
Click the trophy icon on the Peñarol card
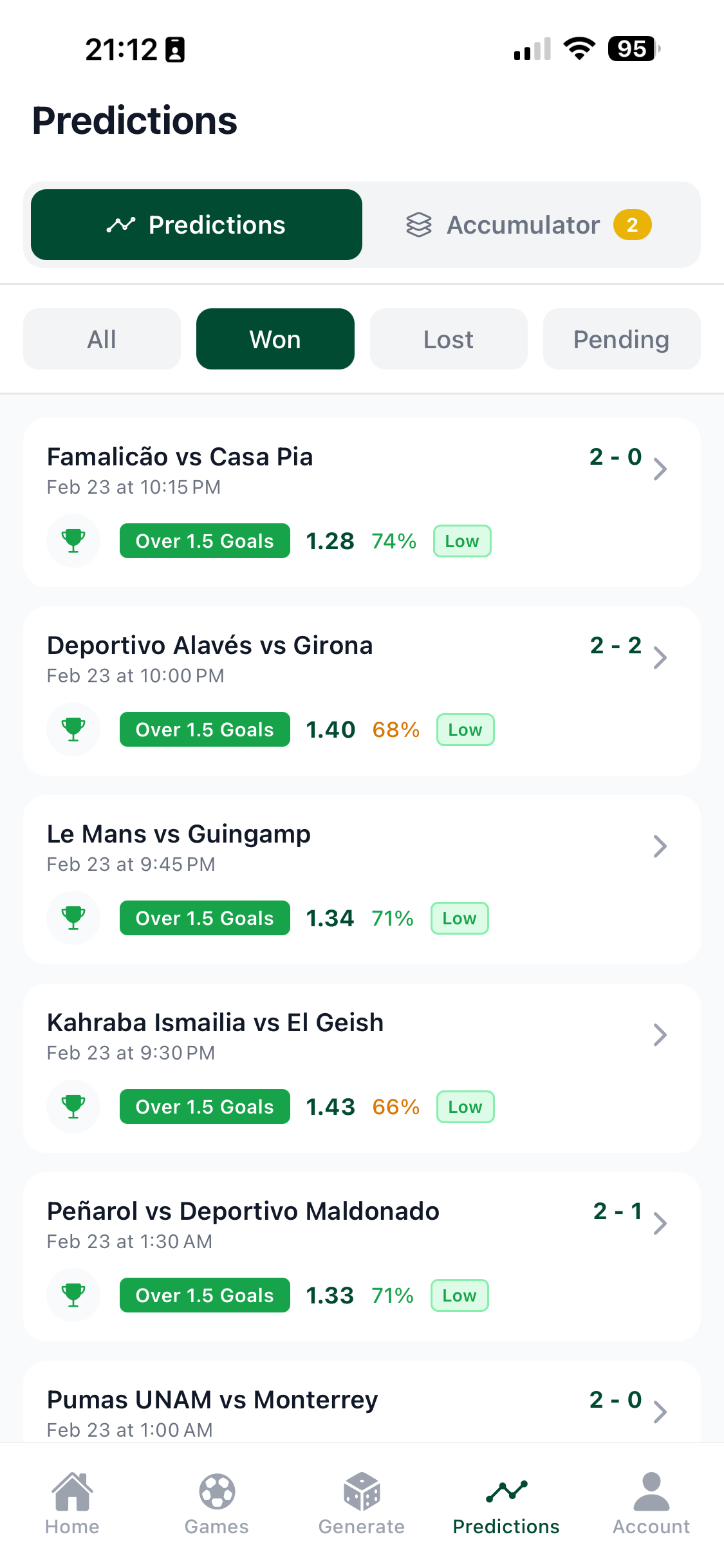pos(73,1295)
